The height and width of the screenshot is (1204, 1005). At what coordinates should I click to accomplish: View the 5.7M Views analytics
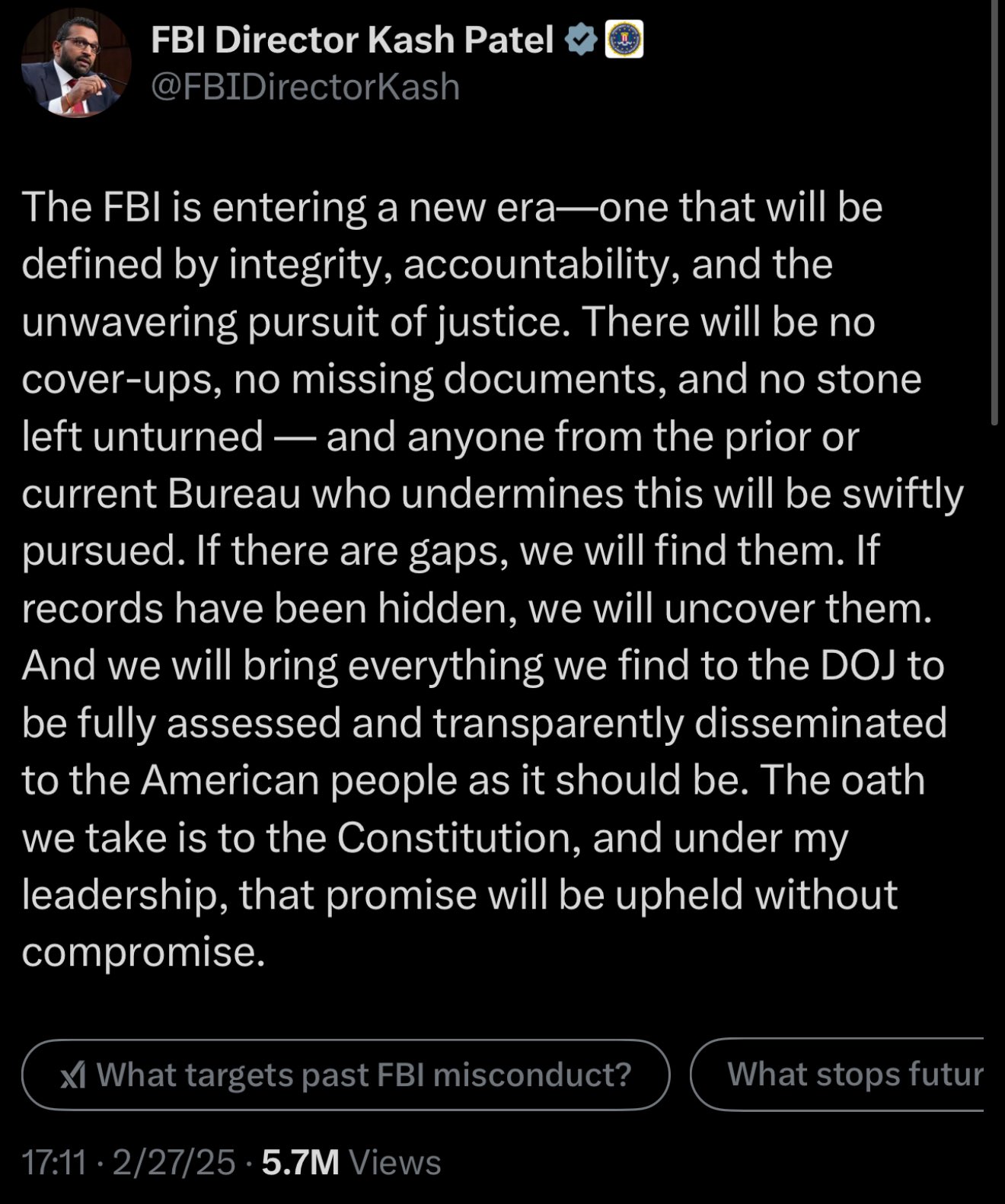pyautogui.click(x=351, y=1162)
